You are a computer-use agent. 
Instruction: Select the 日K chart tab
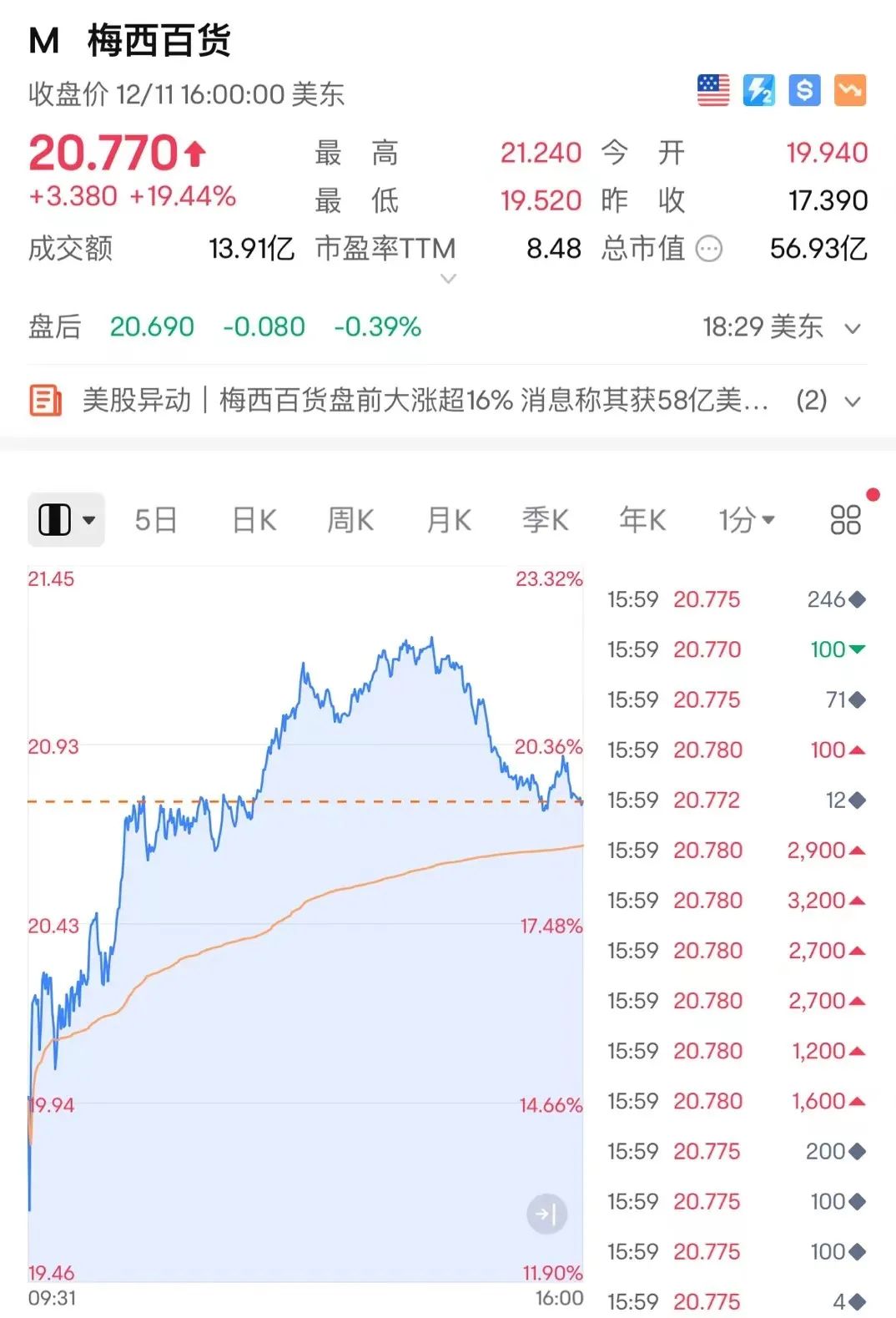pyautogui.click(x=254, y=520)
